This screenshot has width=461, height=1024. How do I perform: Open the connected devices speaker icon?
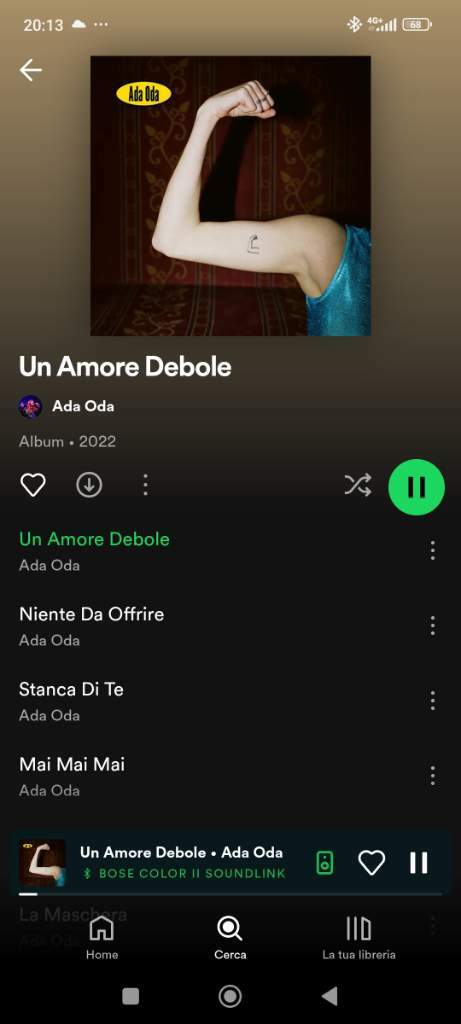click(x=325, y=863)
